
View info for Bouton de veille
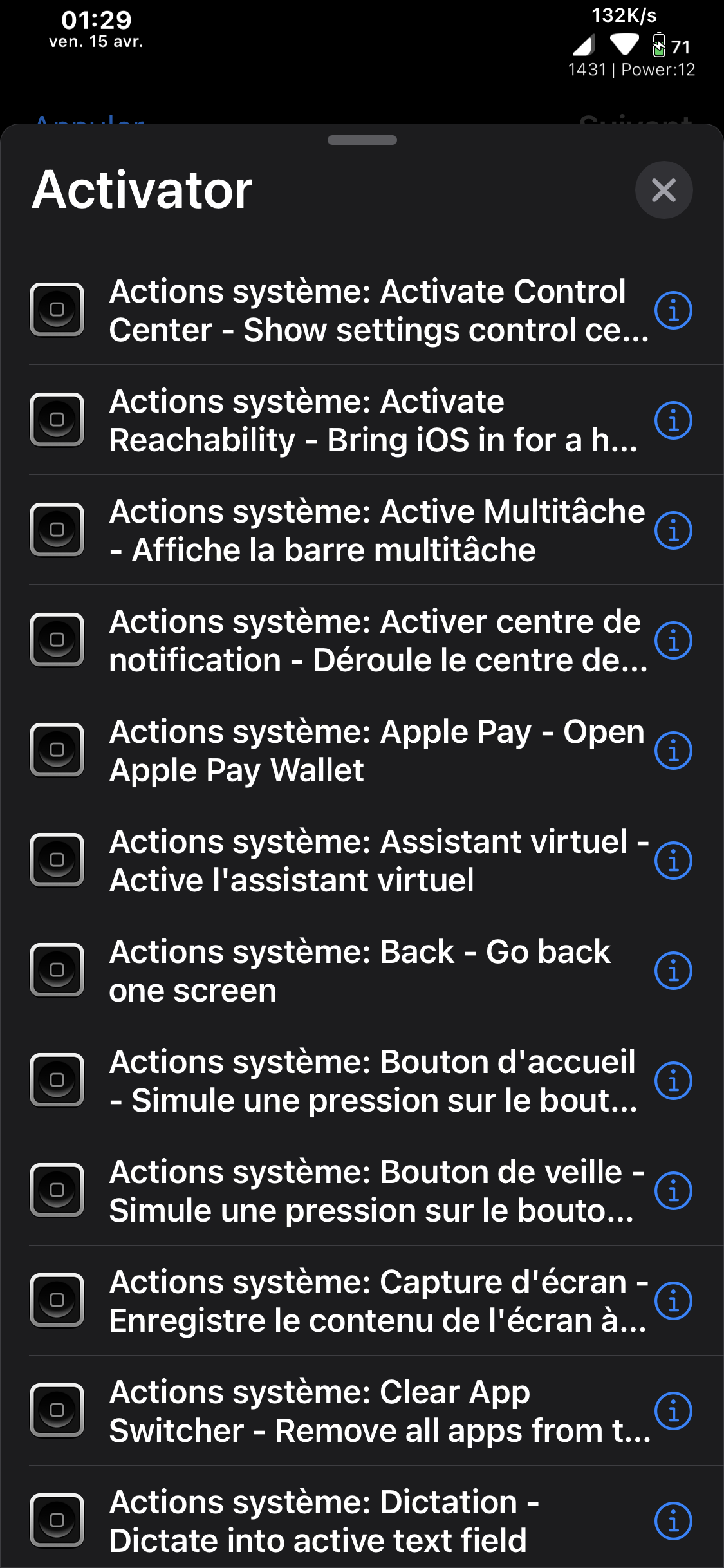[673, 1191]
